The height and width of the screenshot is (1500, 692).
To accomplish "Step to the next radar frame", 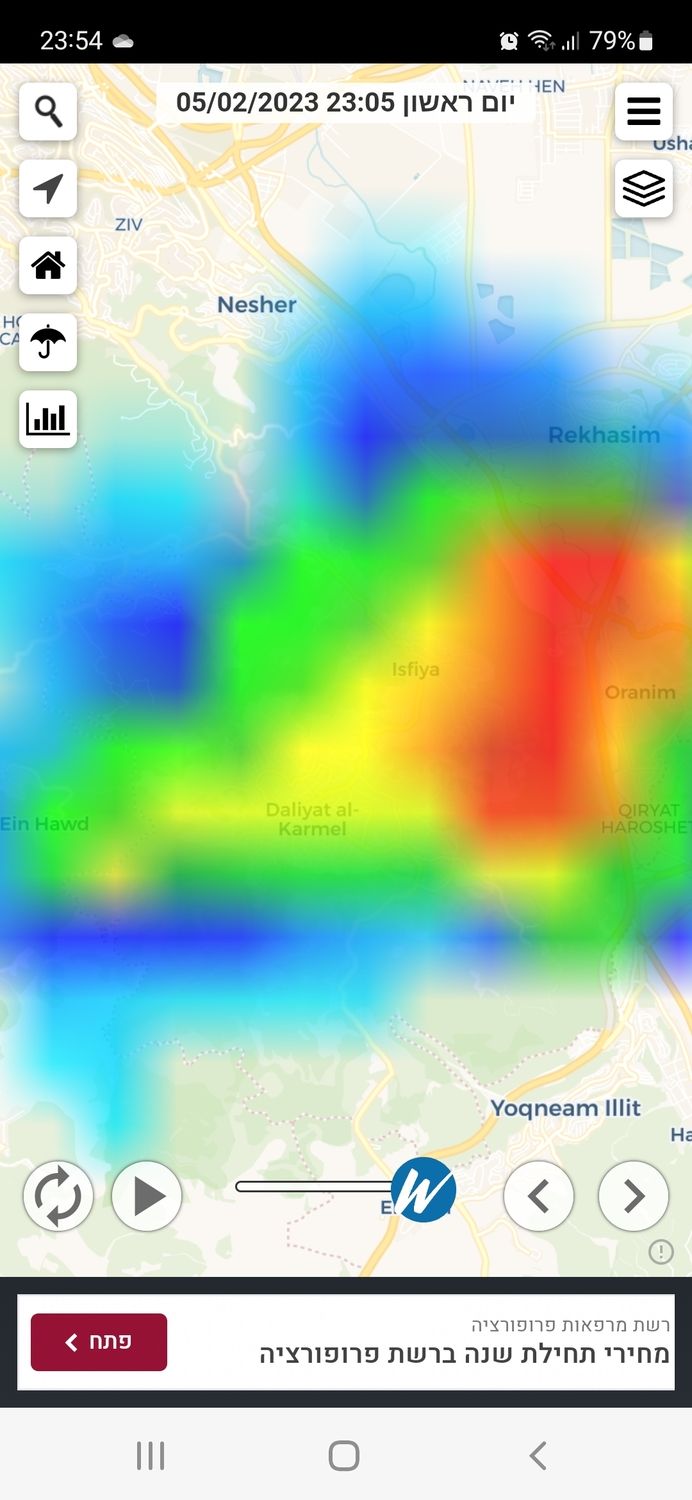I will [x=633, y=1196].
